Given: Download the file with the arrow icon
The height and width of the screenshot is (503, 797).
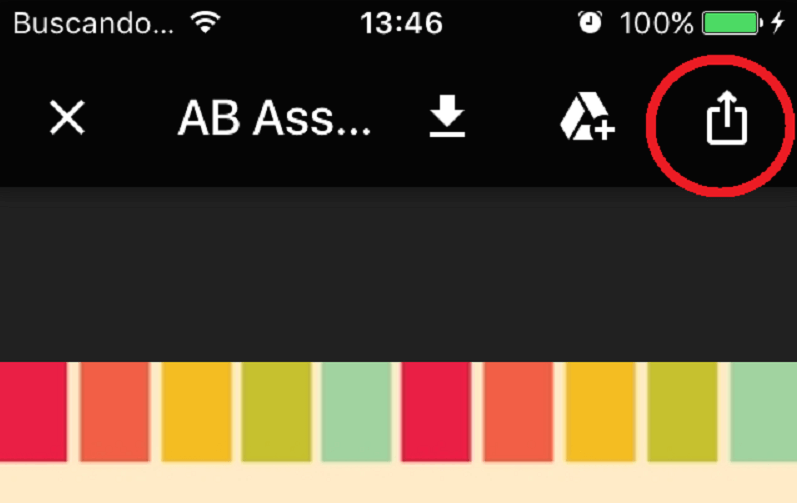Looking at the screenshot, I should click(x=447, y=120).
